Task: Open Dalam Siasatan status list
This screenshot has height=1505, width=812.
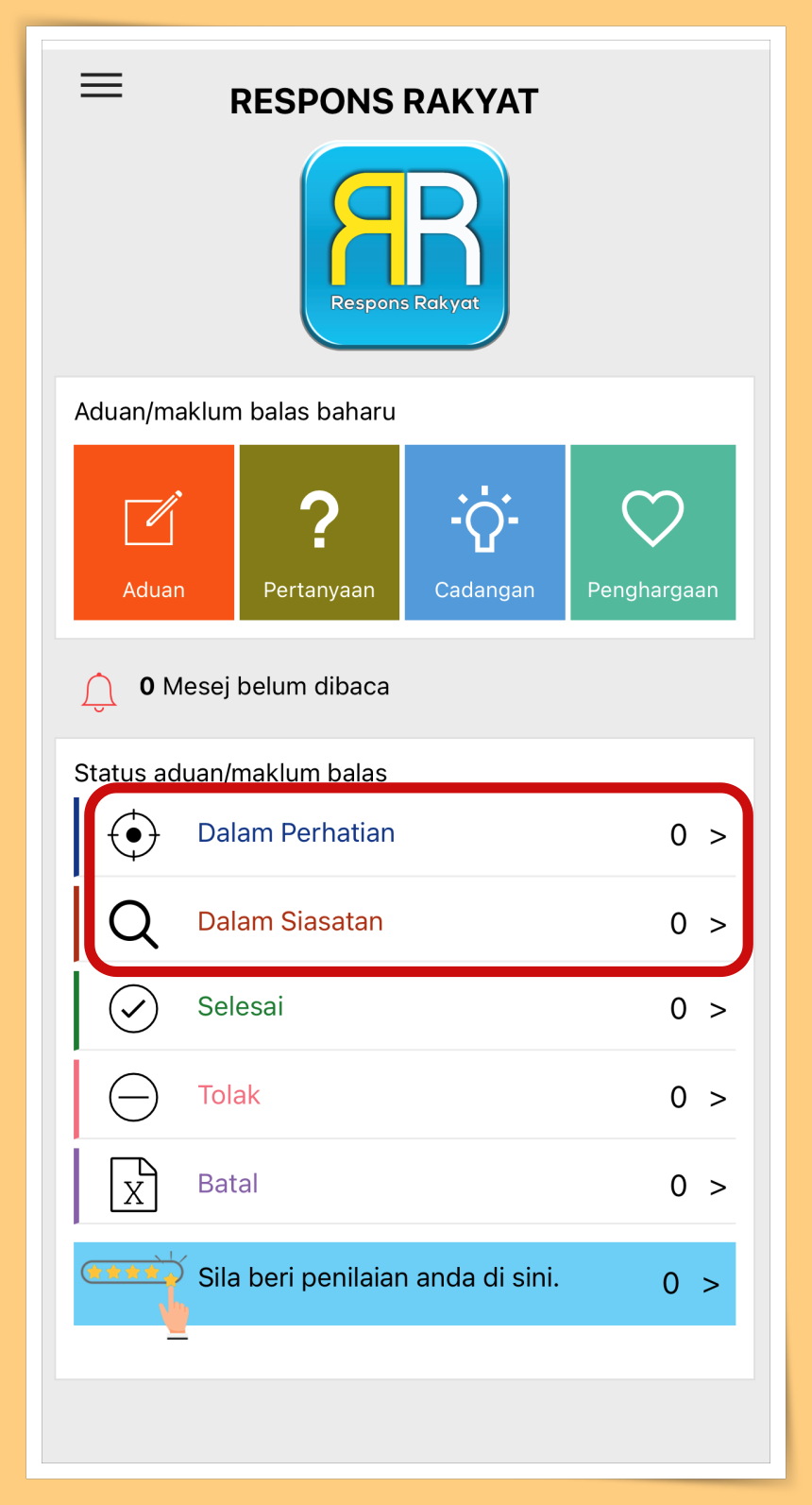Action: point(415,922)
